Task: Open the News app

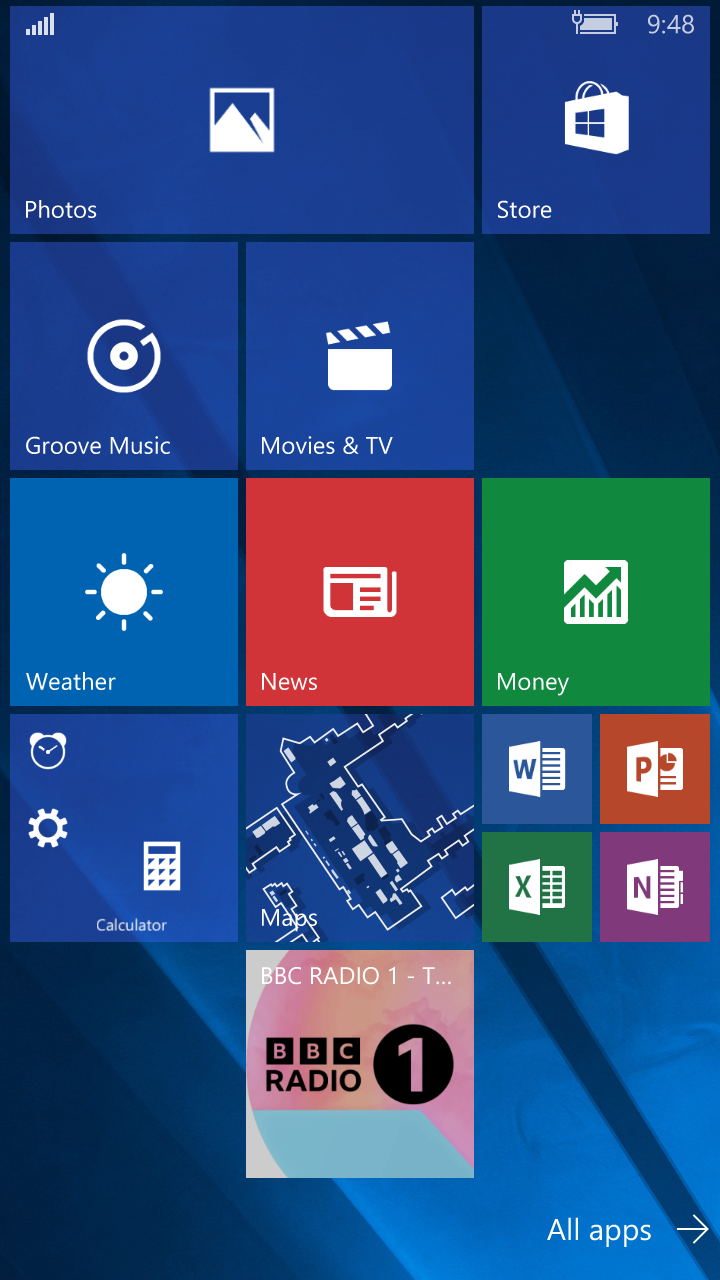Action: pyautogui.click(x=360, y=592)
